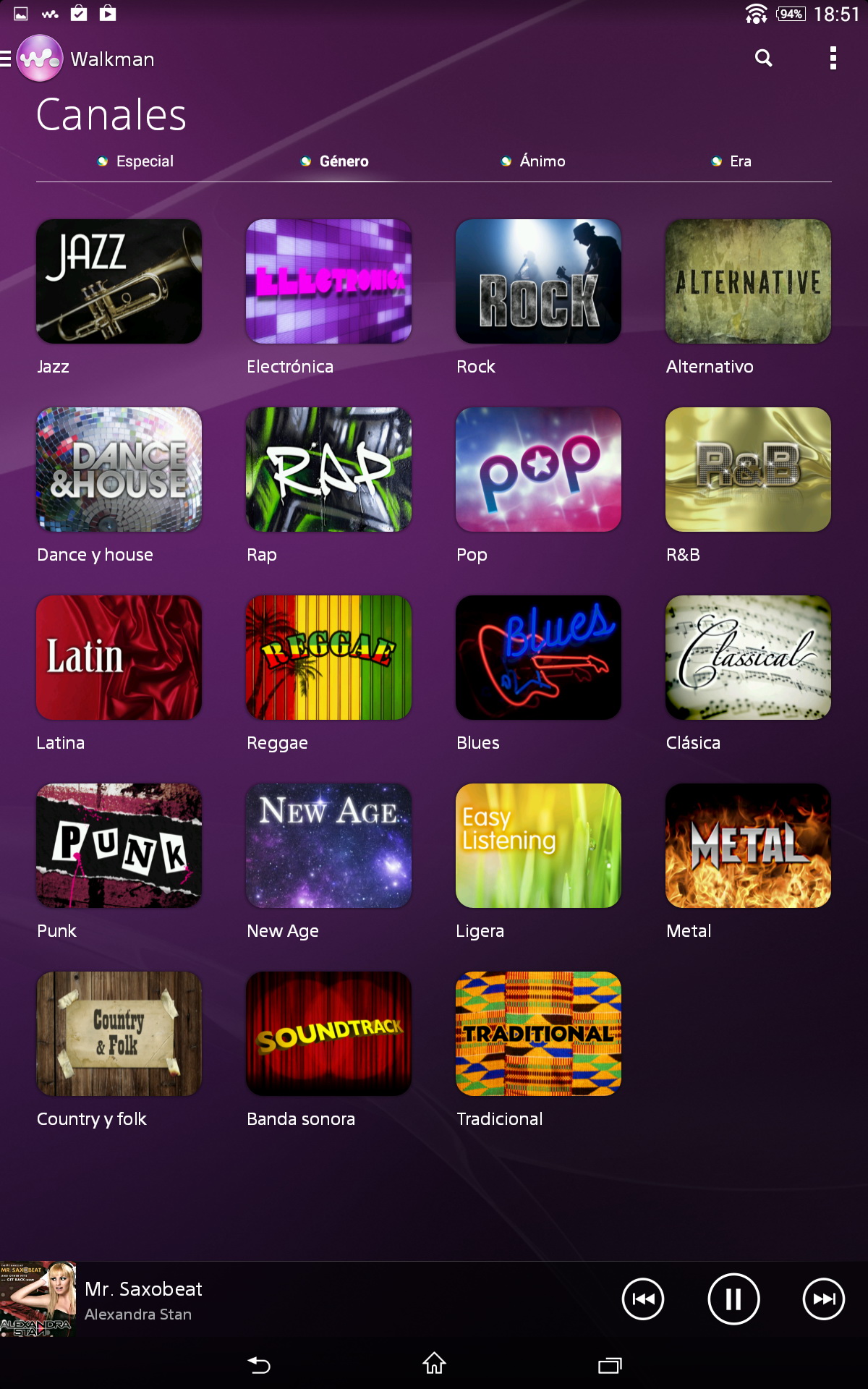
Task: Open the Pop channel
Action: pyautogui.click(x=538, y=470)
